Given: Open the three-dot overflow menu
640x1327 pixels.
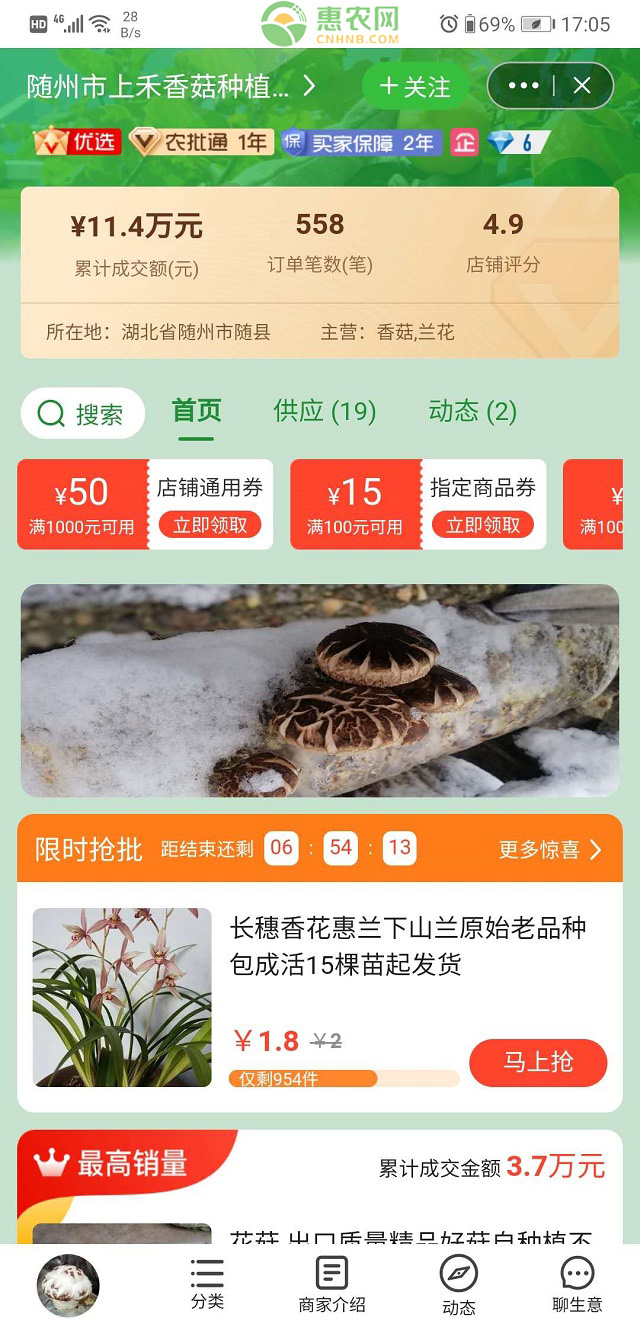Looking at the screenshot, I should [523, 86].
